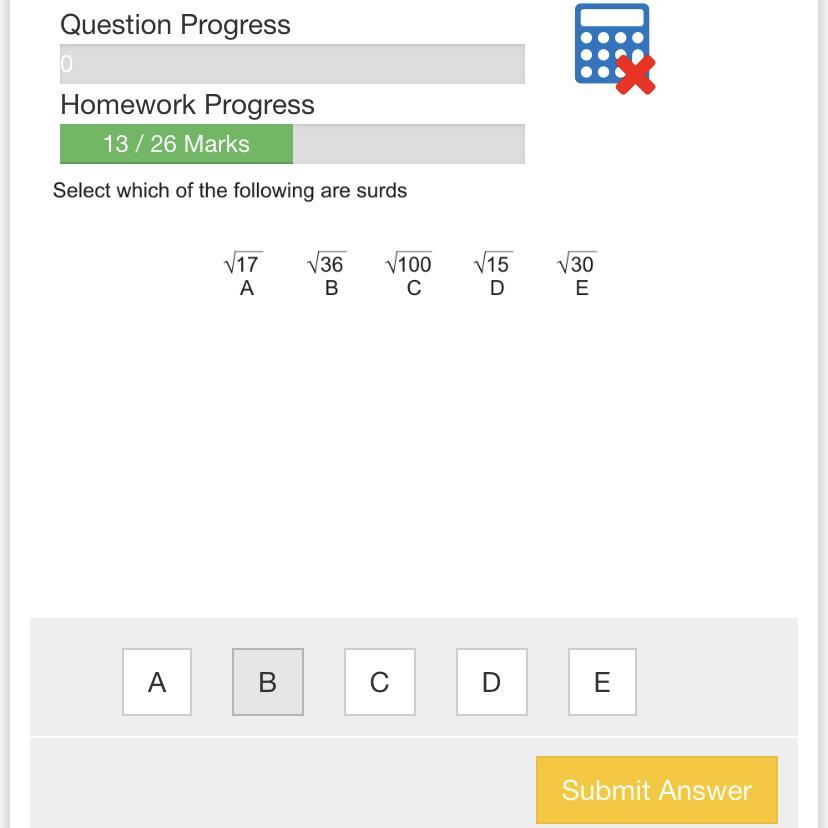Tap the Submit Answer button
Screen dimensions: 828x828
tap(656, 790)
